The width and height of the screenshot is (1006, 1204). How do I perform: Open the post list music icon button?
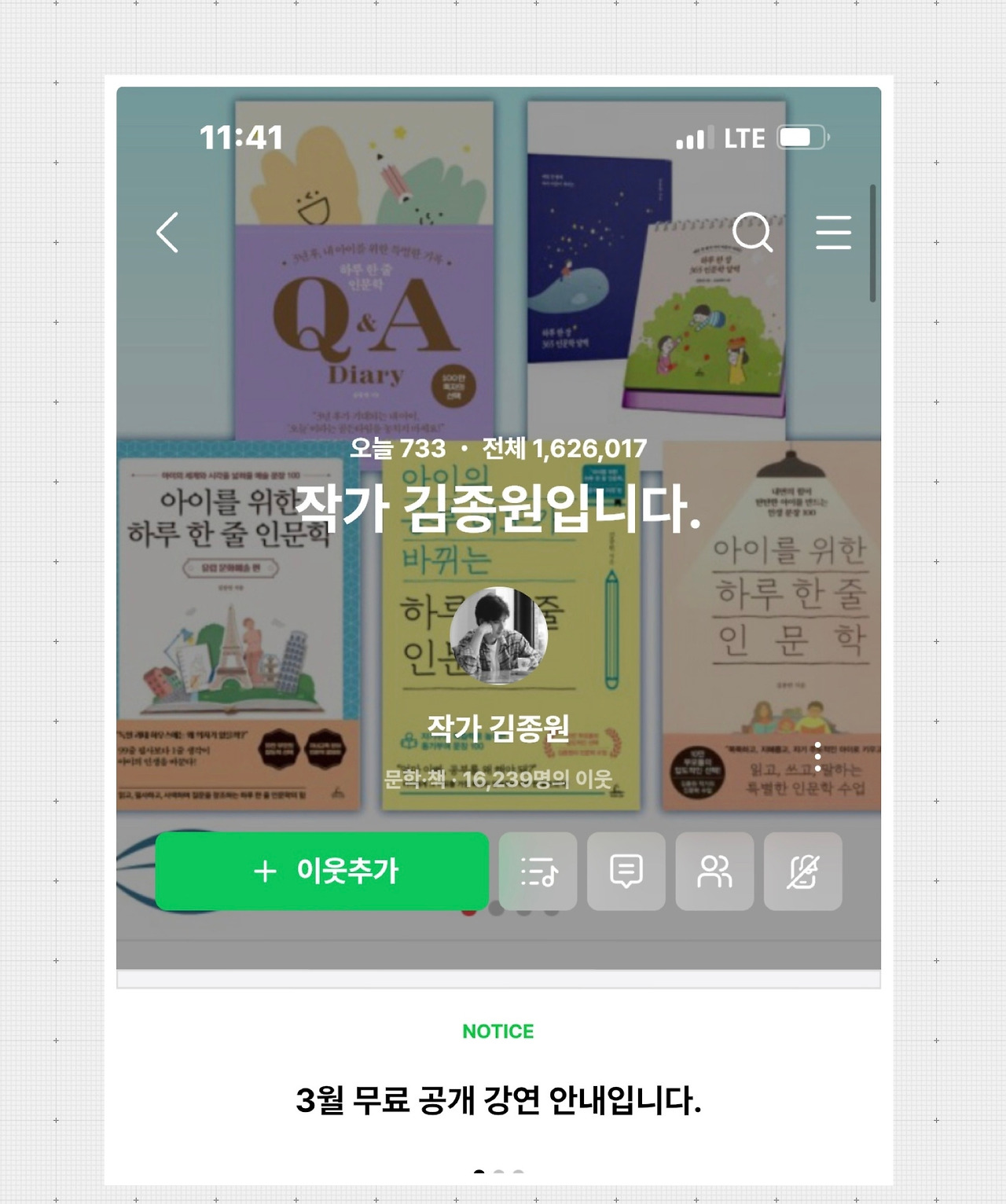[538, 872]
